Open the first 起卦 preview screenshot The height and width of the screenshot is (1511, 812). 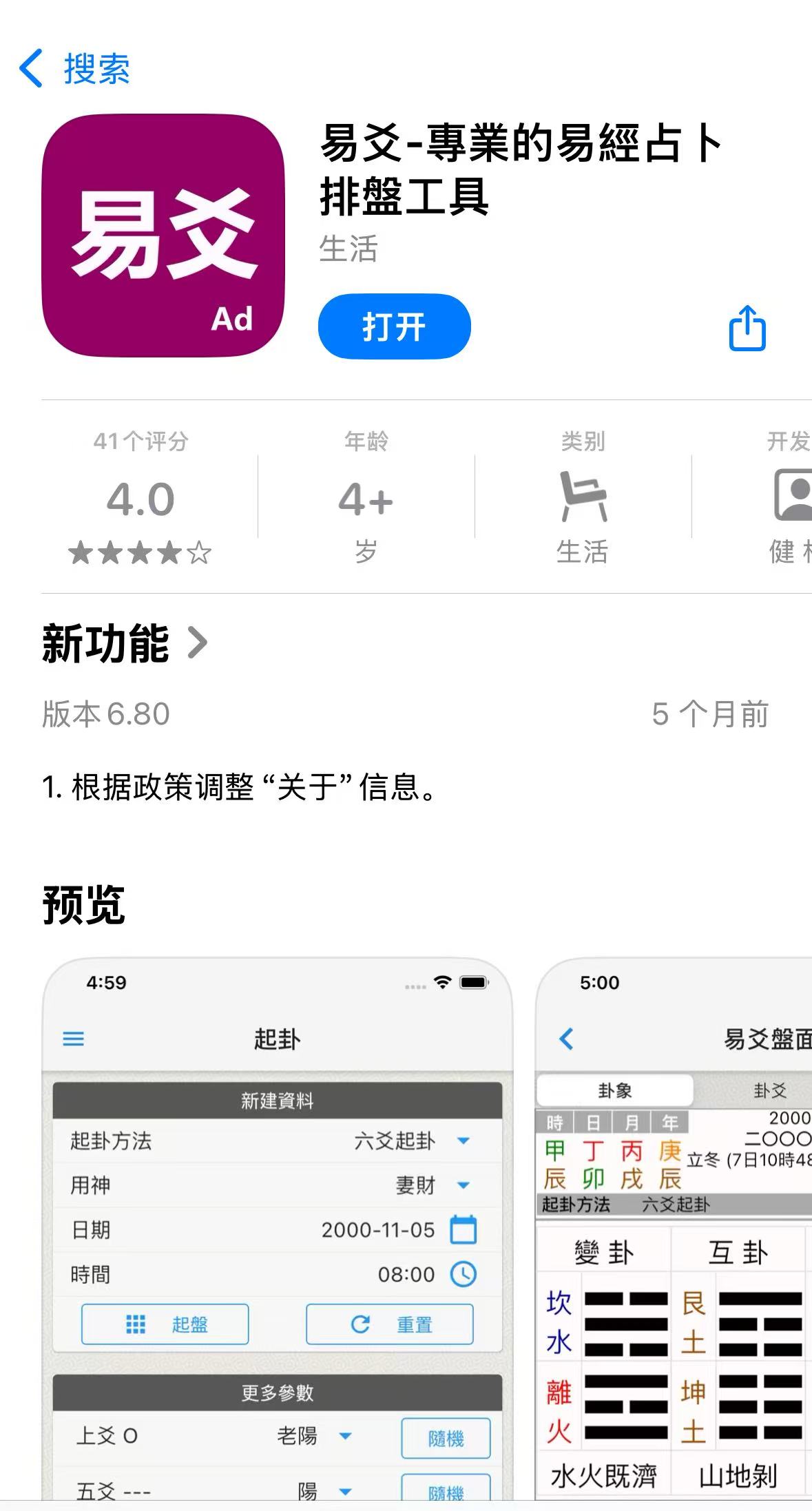(x=277, y=1226)
